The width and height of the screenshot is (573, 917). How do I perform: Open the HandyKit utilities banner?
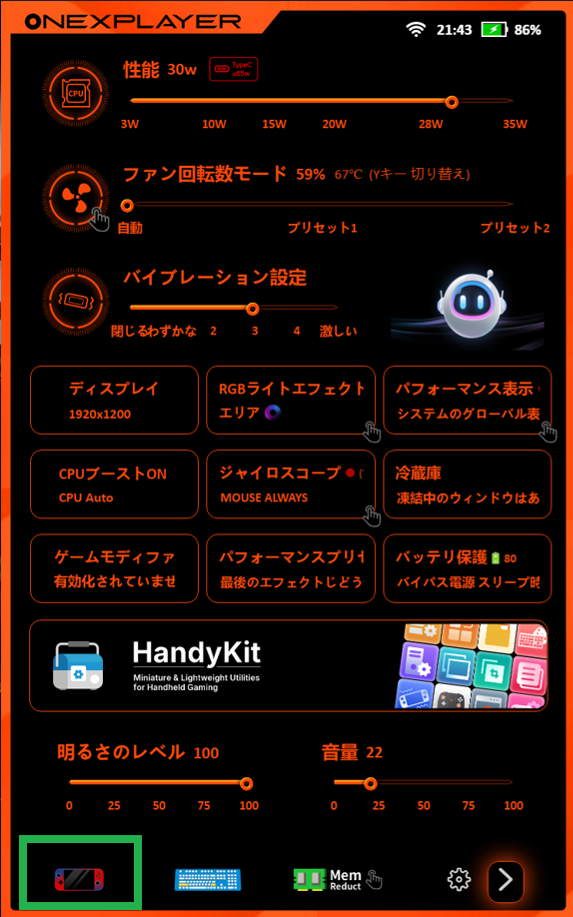289,666
